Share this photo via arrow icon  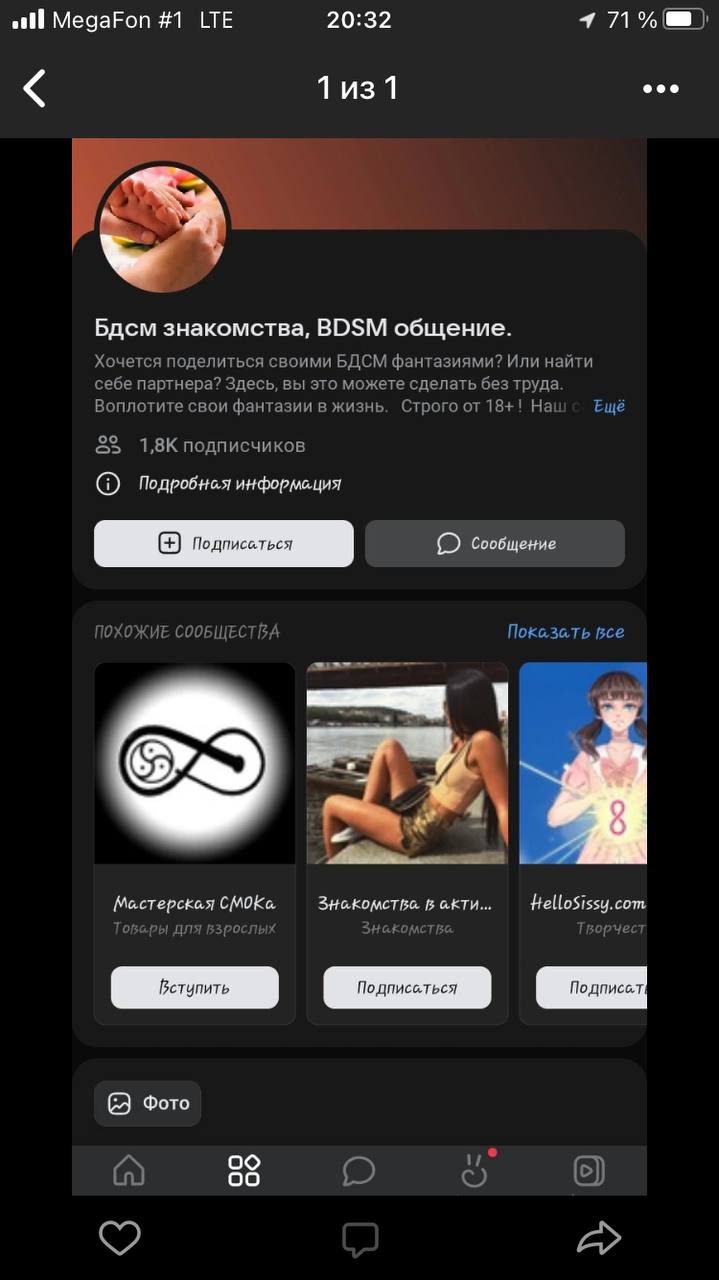click(599, 1240)
